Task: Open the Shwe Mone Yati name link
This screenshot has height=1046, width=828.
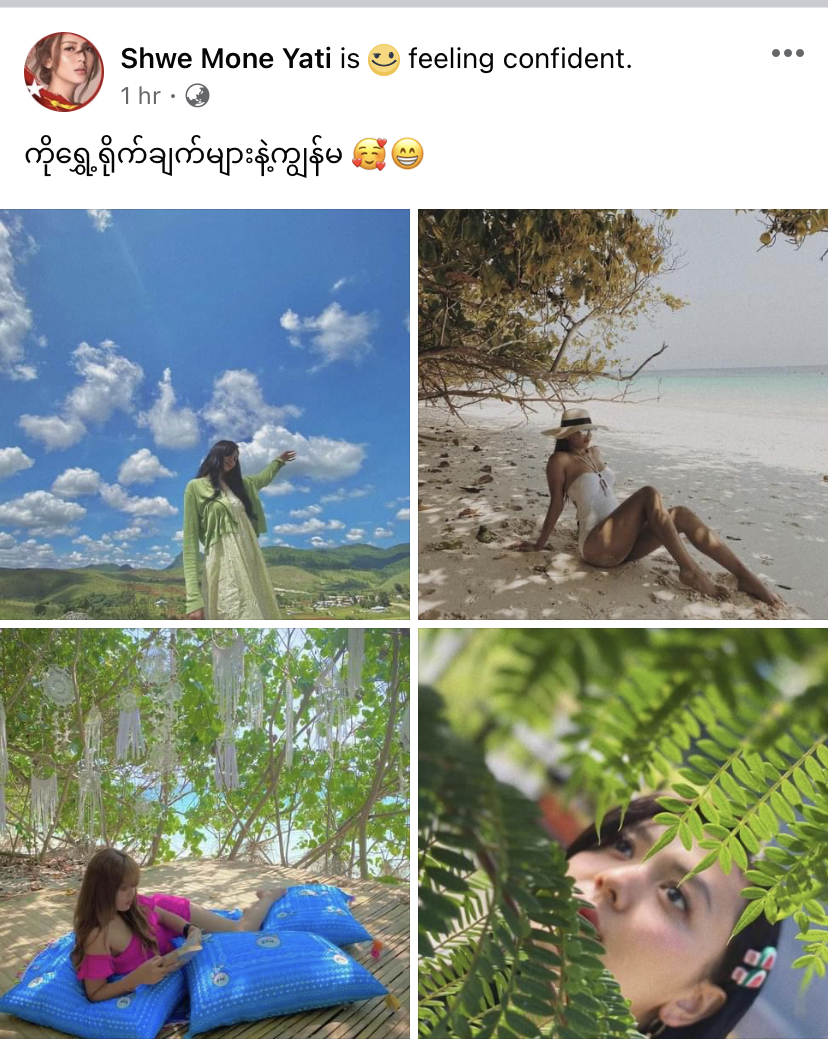Action: tap(225, 59)
